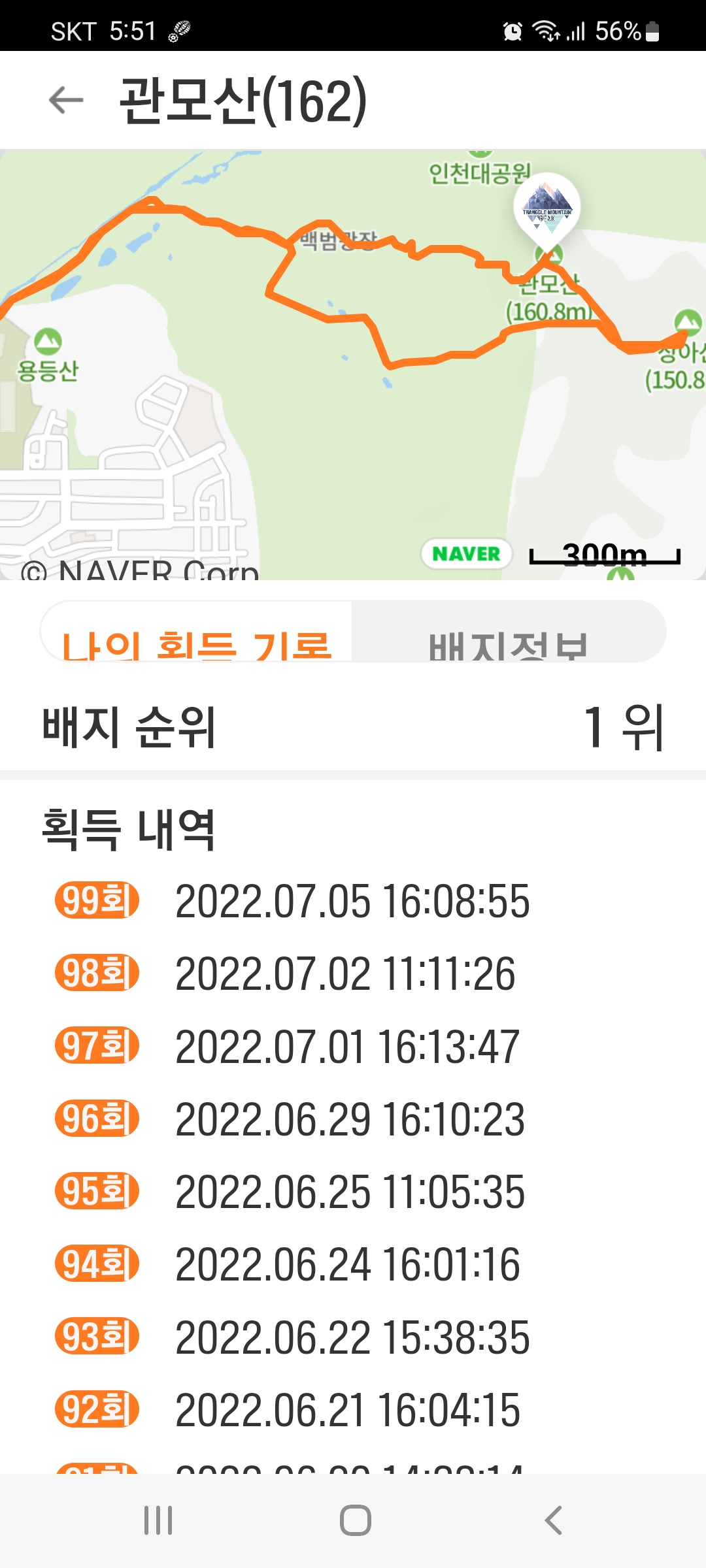The height and width of the screenshot is (1568, 706).
Task: Tap the system home button
Action: (355, 1520)
